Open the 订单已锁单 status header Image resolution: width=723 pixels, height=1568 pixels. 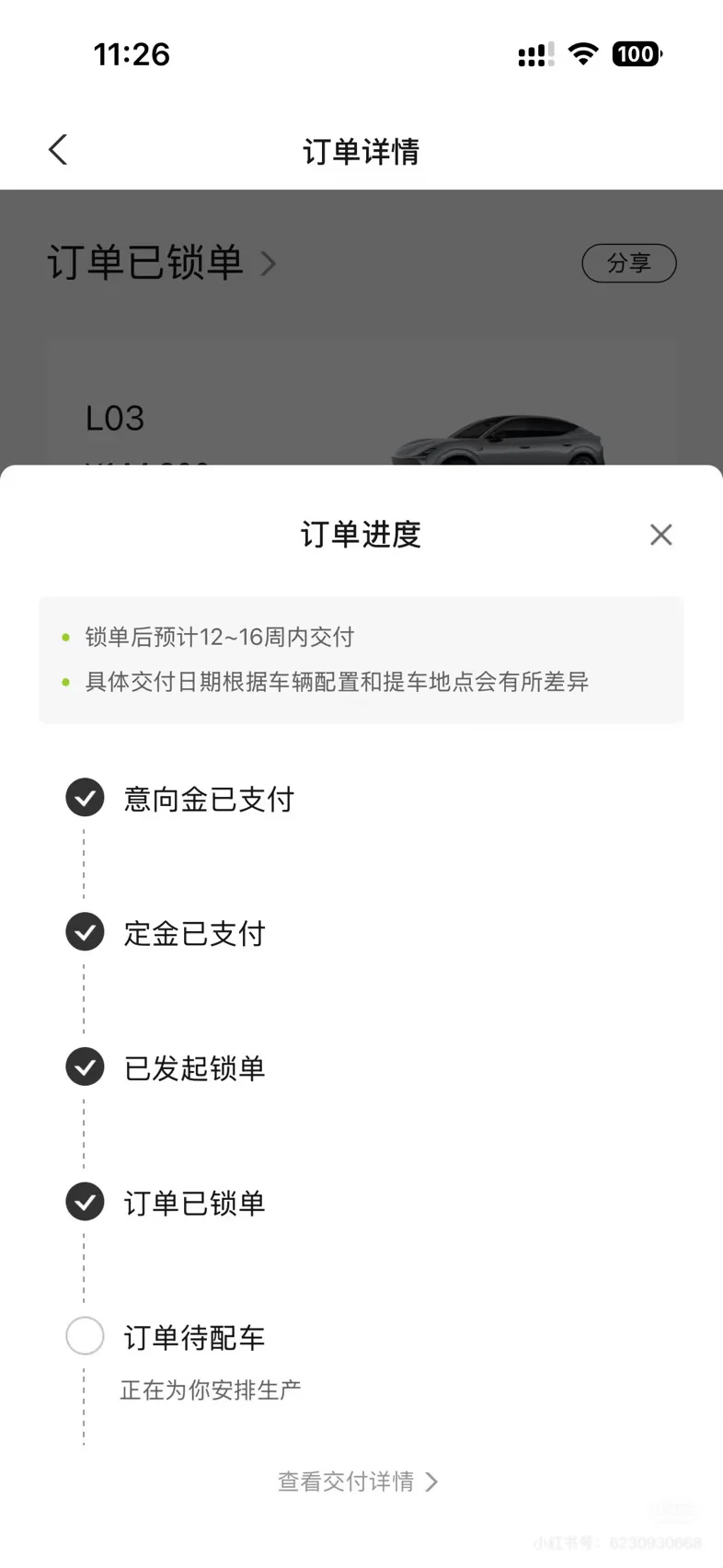161,263
